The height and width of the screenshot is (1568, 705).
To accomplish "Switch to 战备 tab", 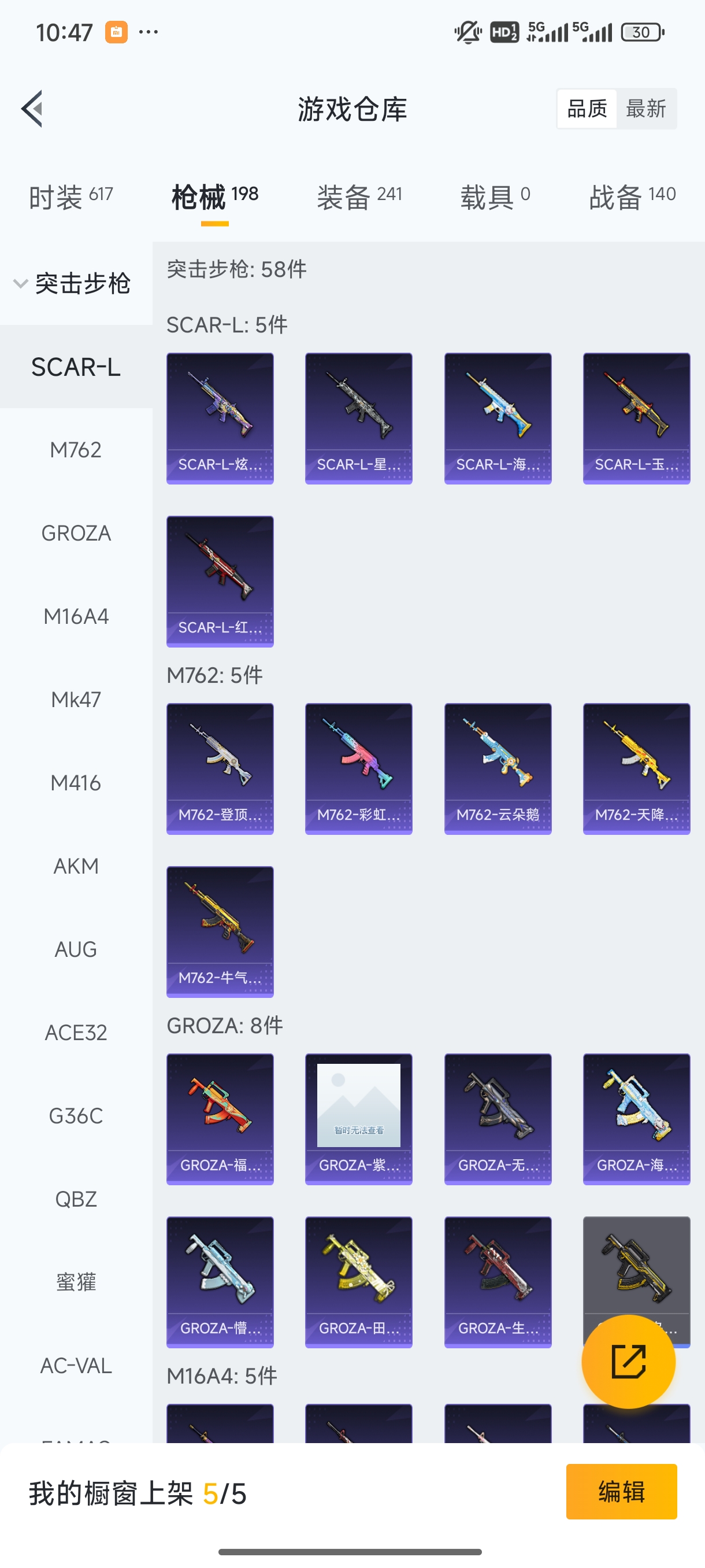I will coord(632,197).
